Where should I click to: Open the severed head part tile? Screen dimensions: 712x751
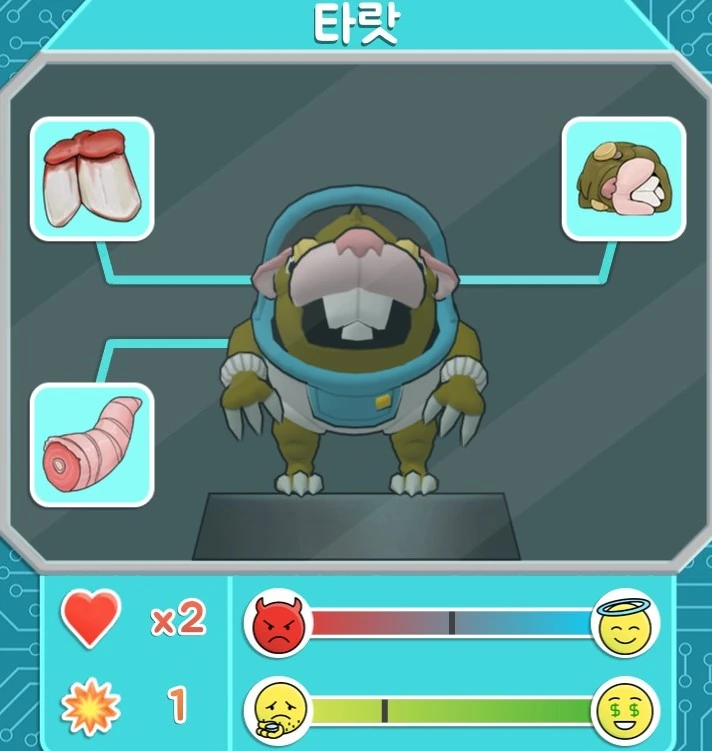(623, 179)
